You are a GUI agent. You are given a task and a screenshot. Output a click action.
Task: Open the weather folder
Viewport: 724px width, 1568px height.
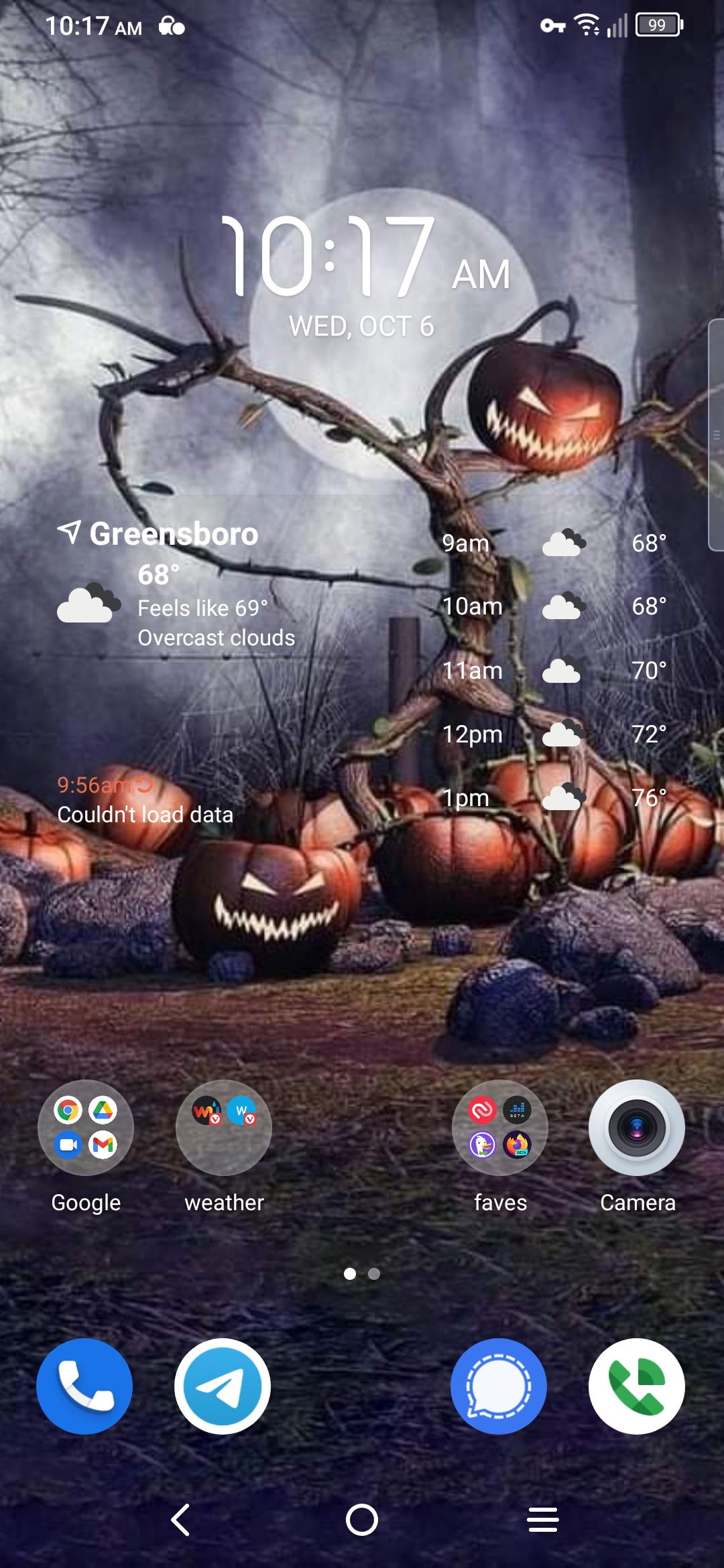[x=224, y=1128]
